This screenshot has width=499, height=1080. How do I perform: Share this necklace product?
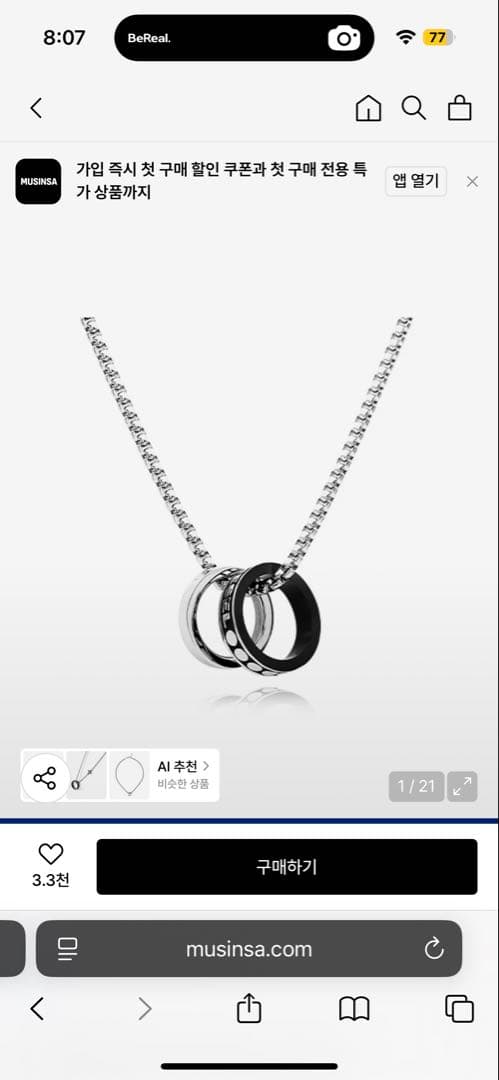tap(45, 779)
